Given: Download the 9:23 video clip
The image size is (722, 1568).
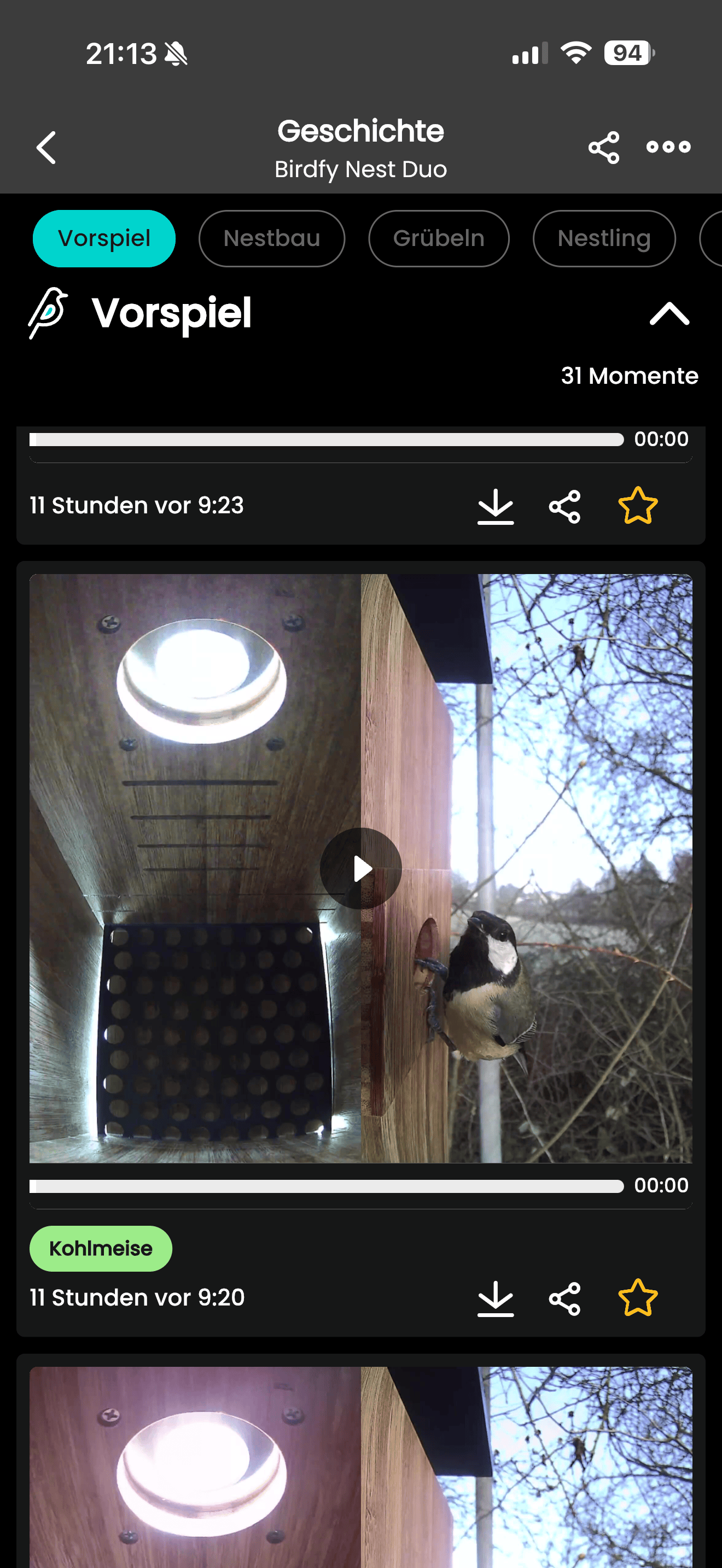Looking at the screenshot, I should pos(495,506).
